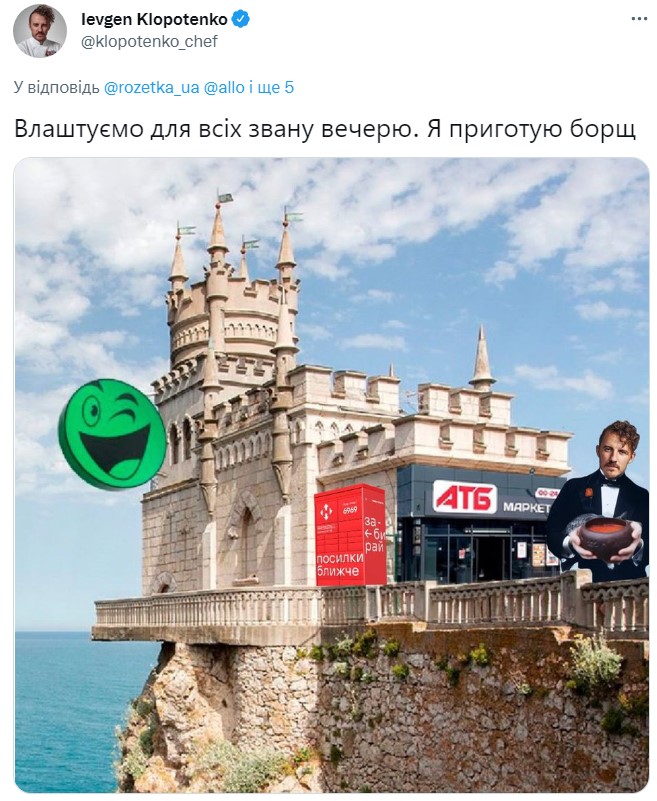Open Ievgen Klopotenko's profile avatar
This screenshot has height=801, width=657.
pos(40,30)
